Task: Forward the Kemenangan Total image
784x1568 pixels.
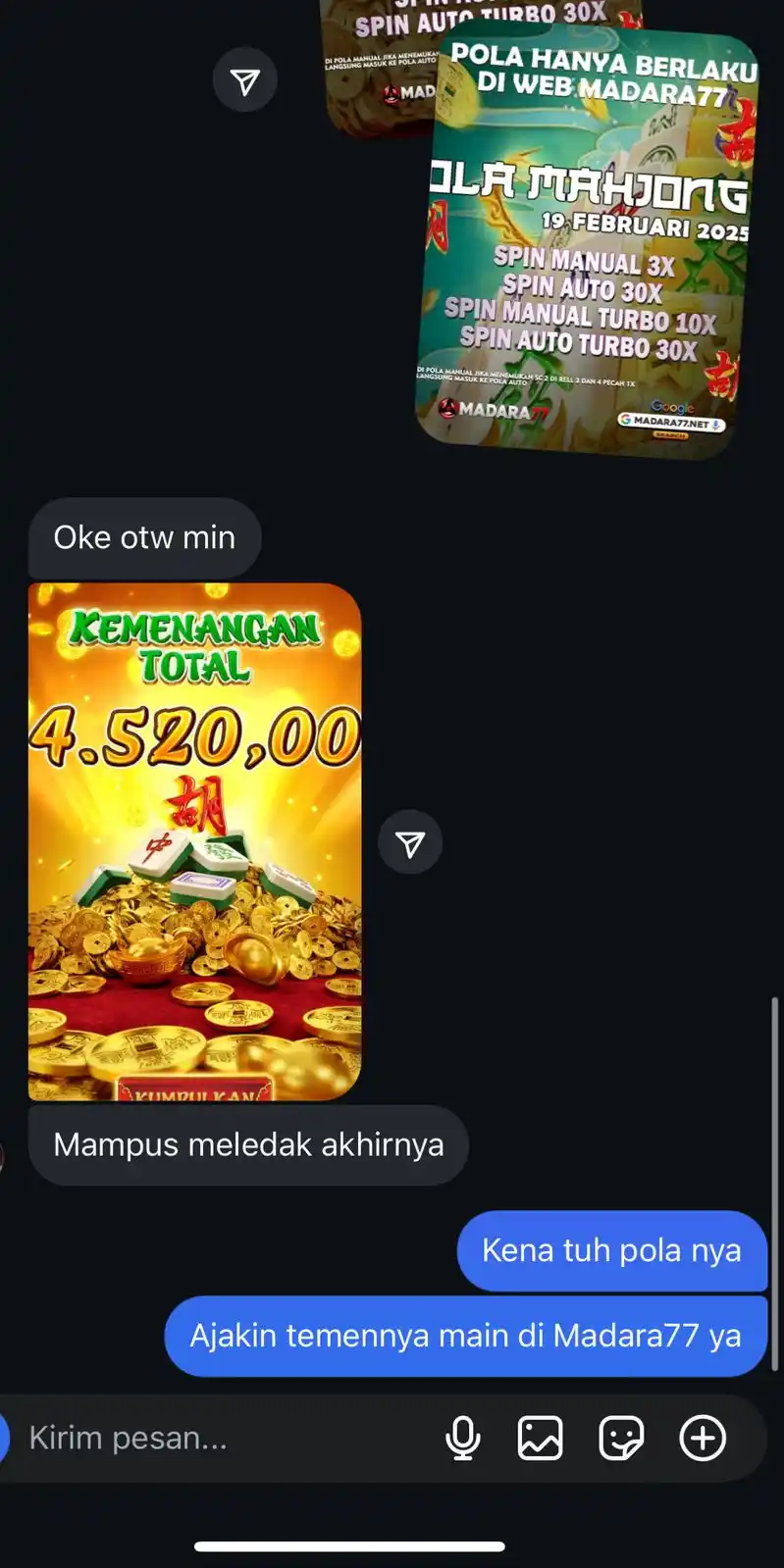Action: pos(410,843)
